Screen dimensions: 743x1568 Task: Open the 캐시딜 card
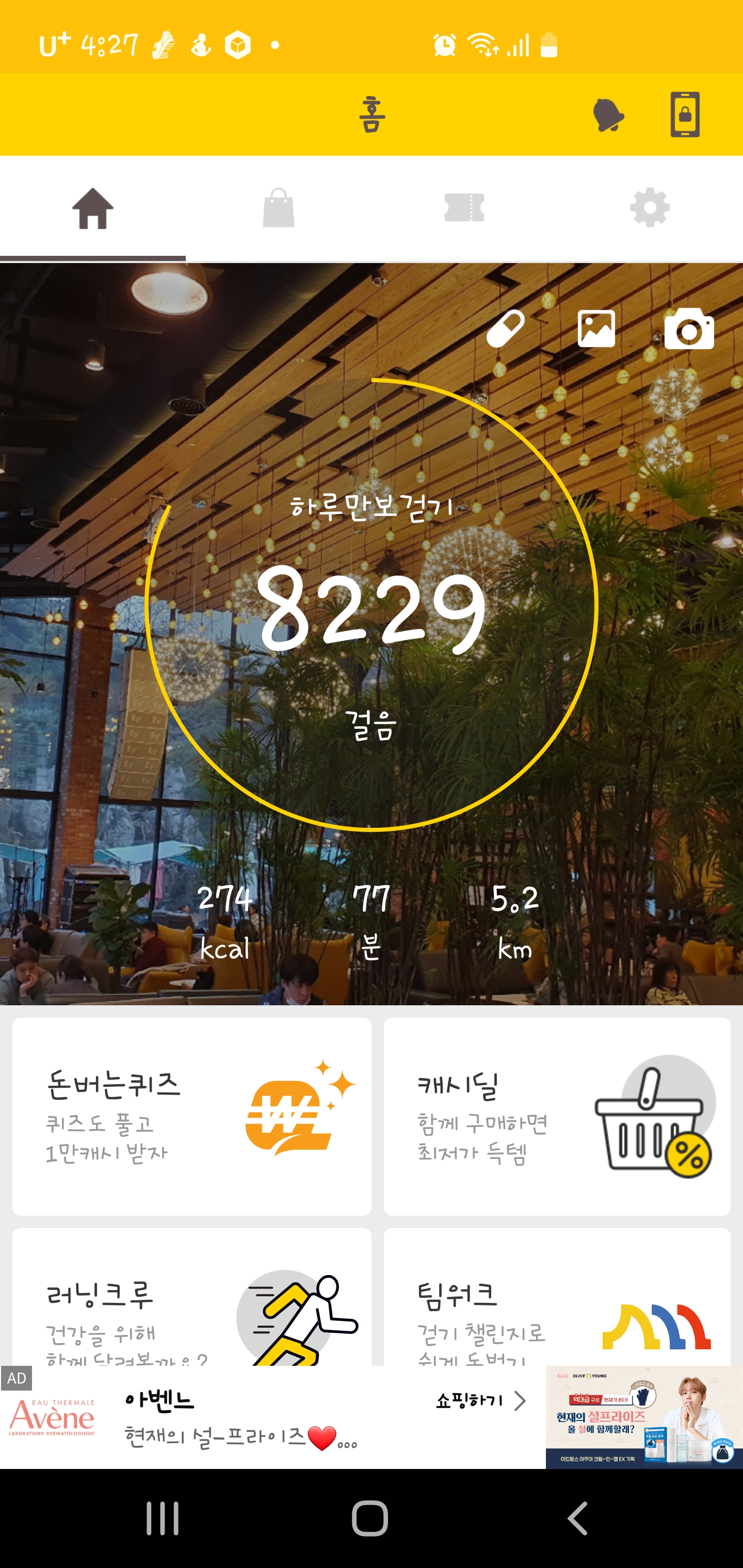pos(557,1116)
